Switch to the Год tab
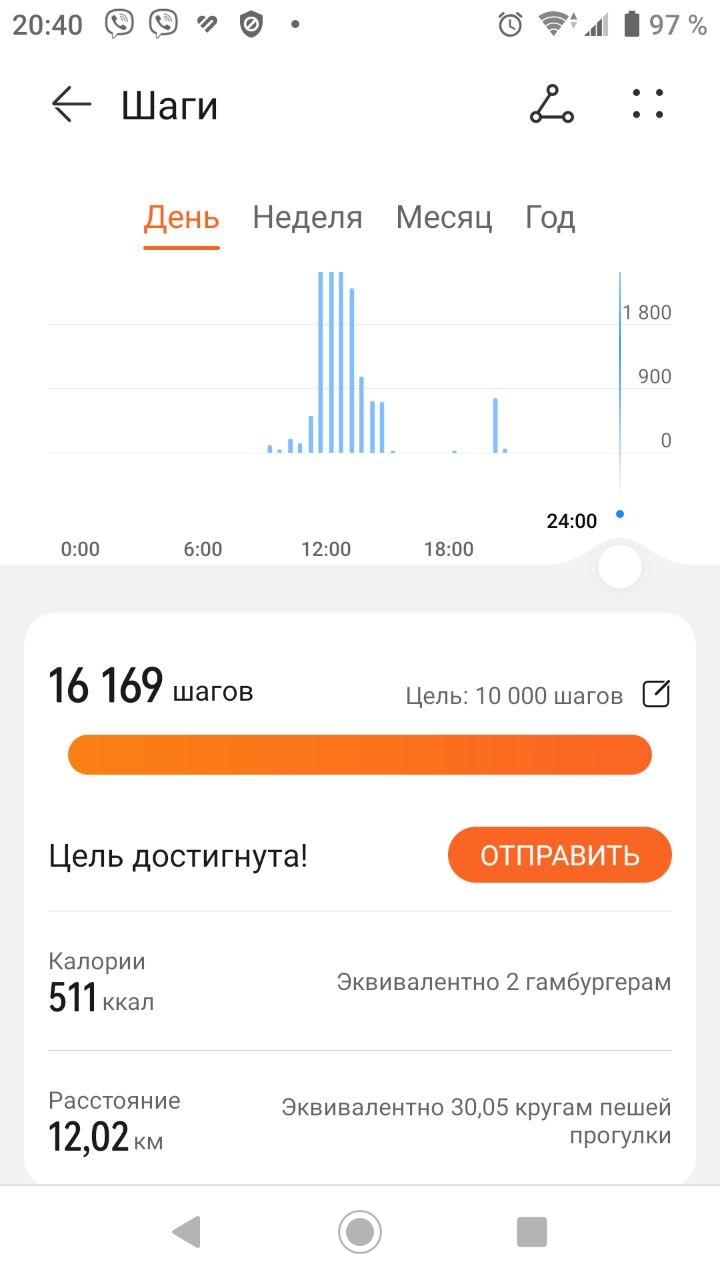The width and height of the screenshot is (720, 1280). [x=550, y=217]
